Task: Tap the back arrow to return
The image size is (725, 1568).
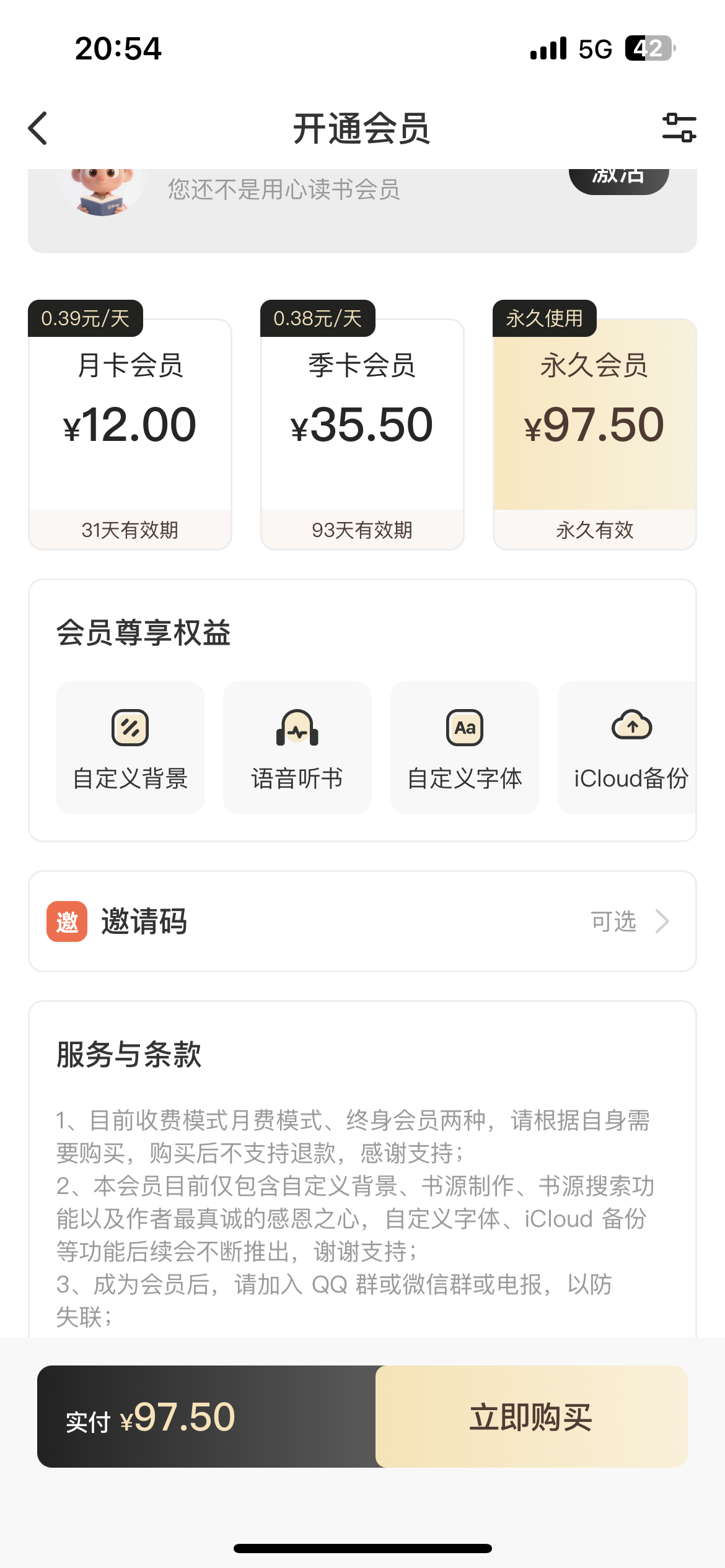Action: coord(38,128)
